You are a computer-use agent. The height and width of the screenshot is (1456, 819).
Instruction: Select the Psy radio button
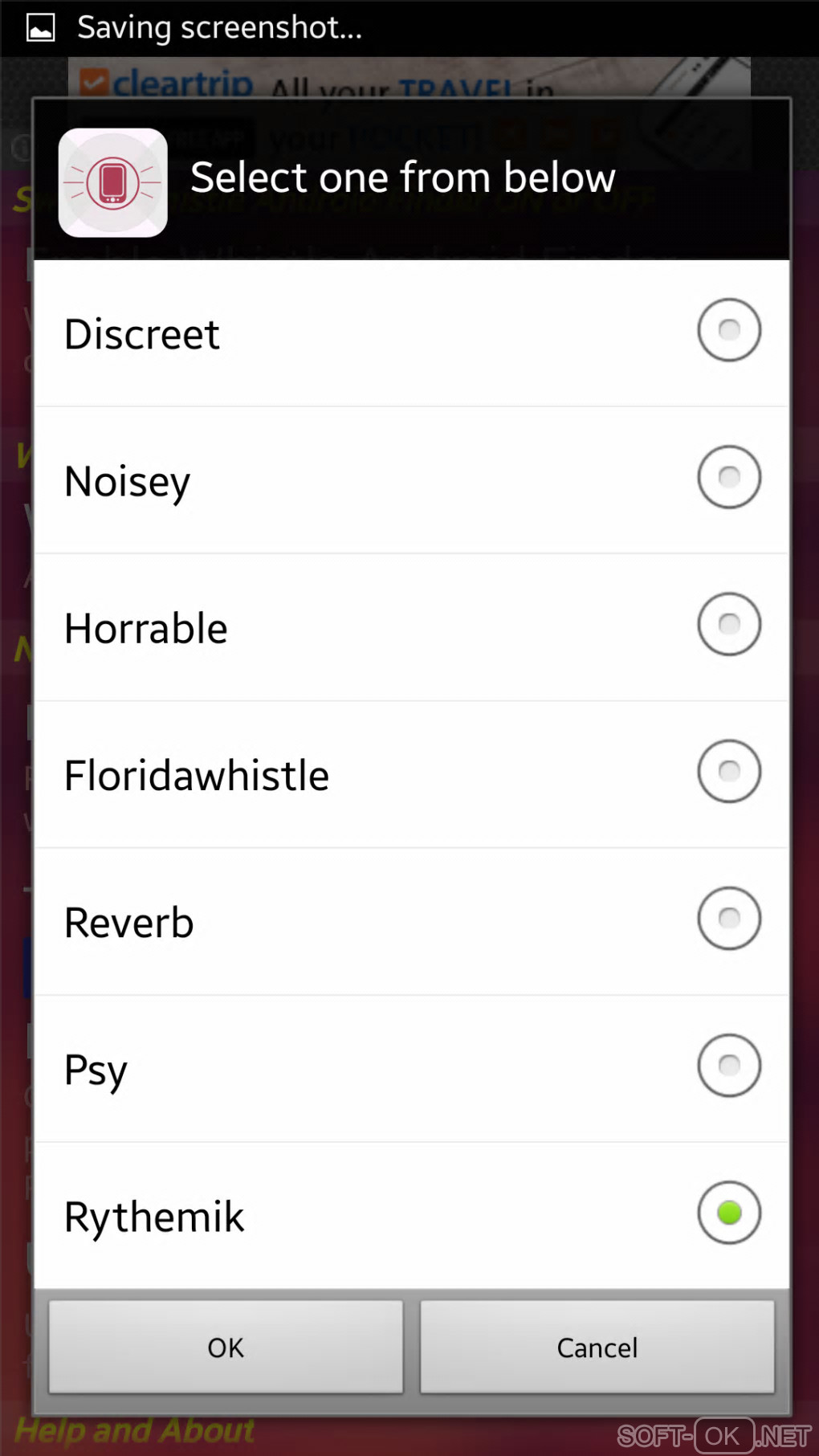[728, 1066]
